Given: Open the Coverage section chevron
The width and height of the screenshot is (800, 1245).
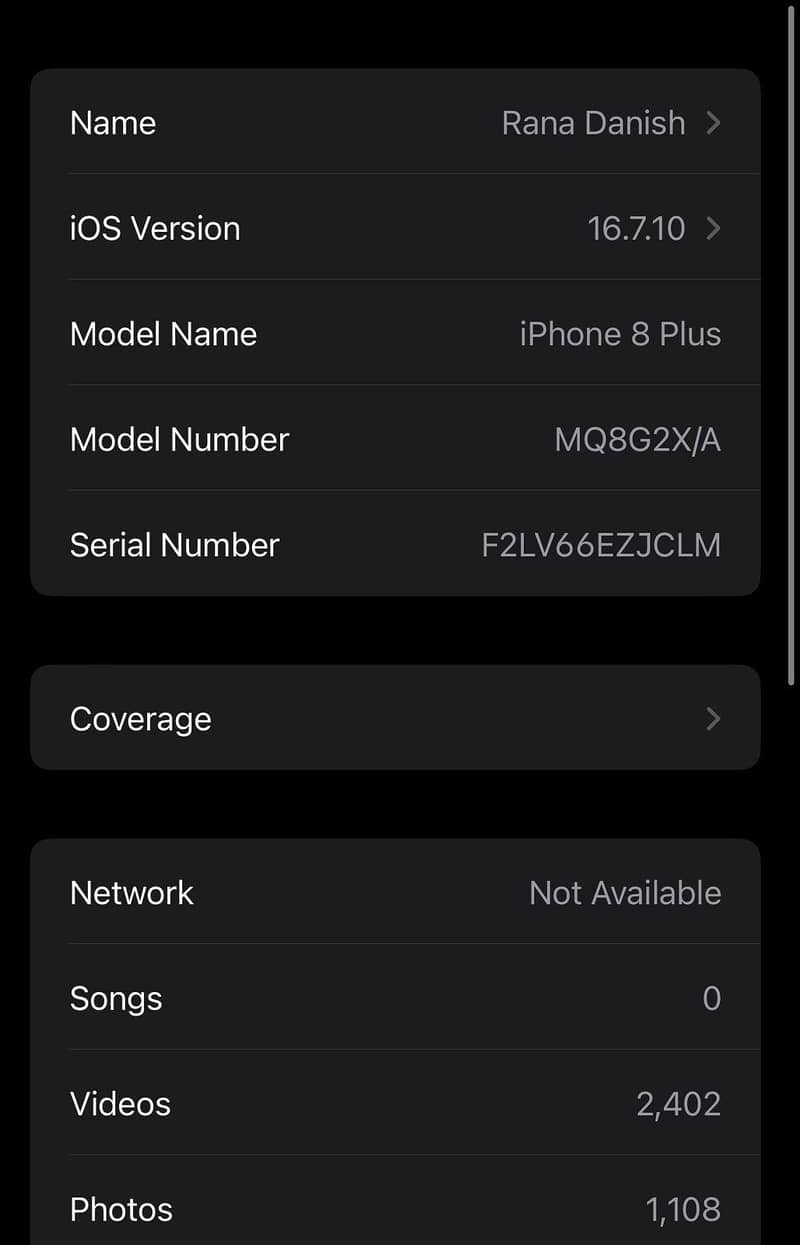Looking at the screenshot, I should pos(713,718).
